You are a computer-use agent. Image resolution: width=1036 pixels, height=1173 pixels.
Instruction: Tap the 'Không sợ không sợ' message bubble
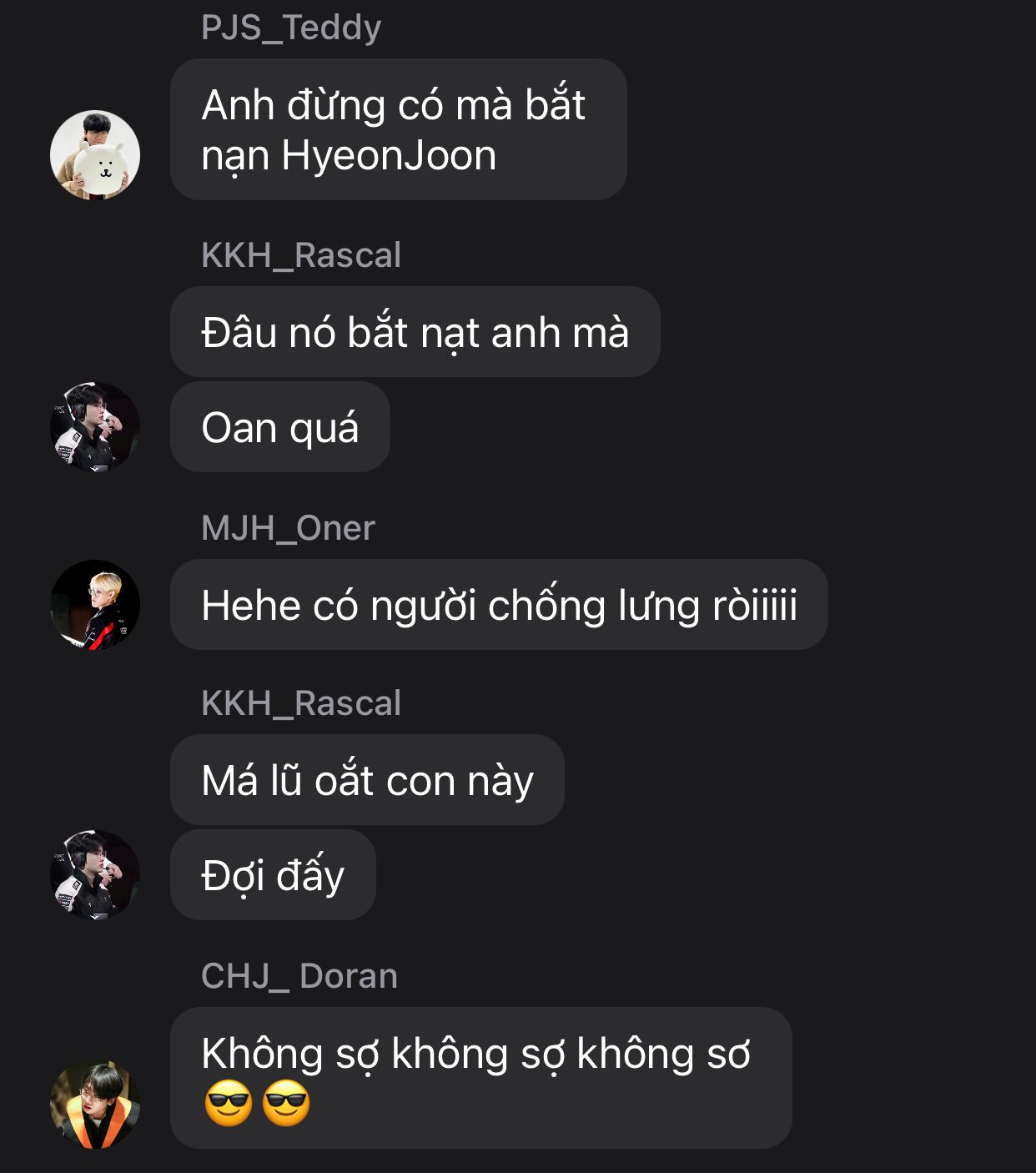pos(480,1077)
